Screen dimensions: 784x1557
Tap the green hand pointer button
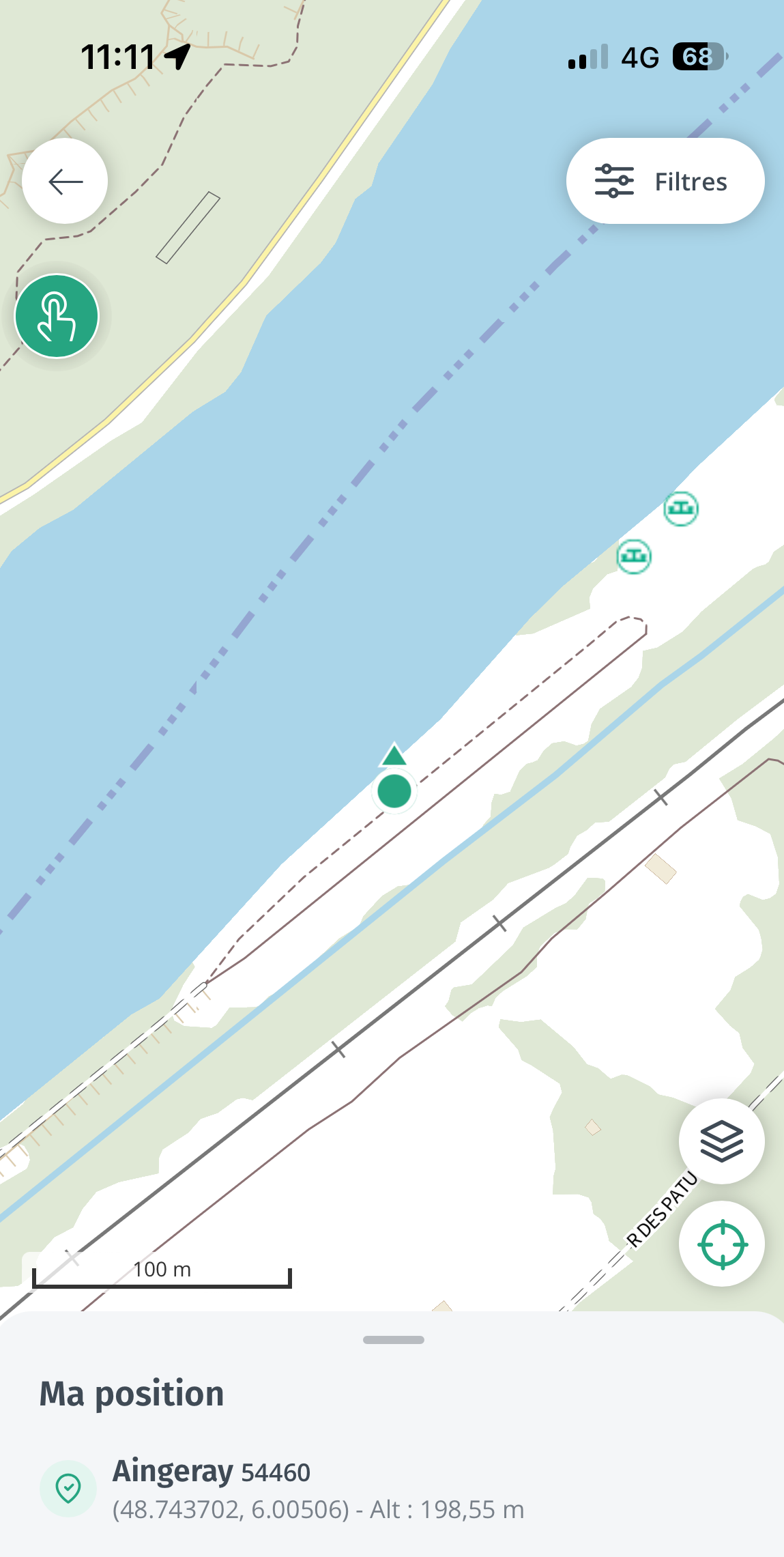click(57, 316)
